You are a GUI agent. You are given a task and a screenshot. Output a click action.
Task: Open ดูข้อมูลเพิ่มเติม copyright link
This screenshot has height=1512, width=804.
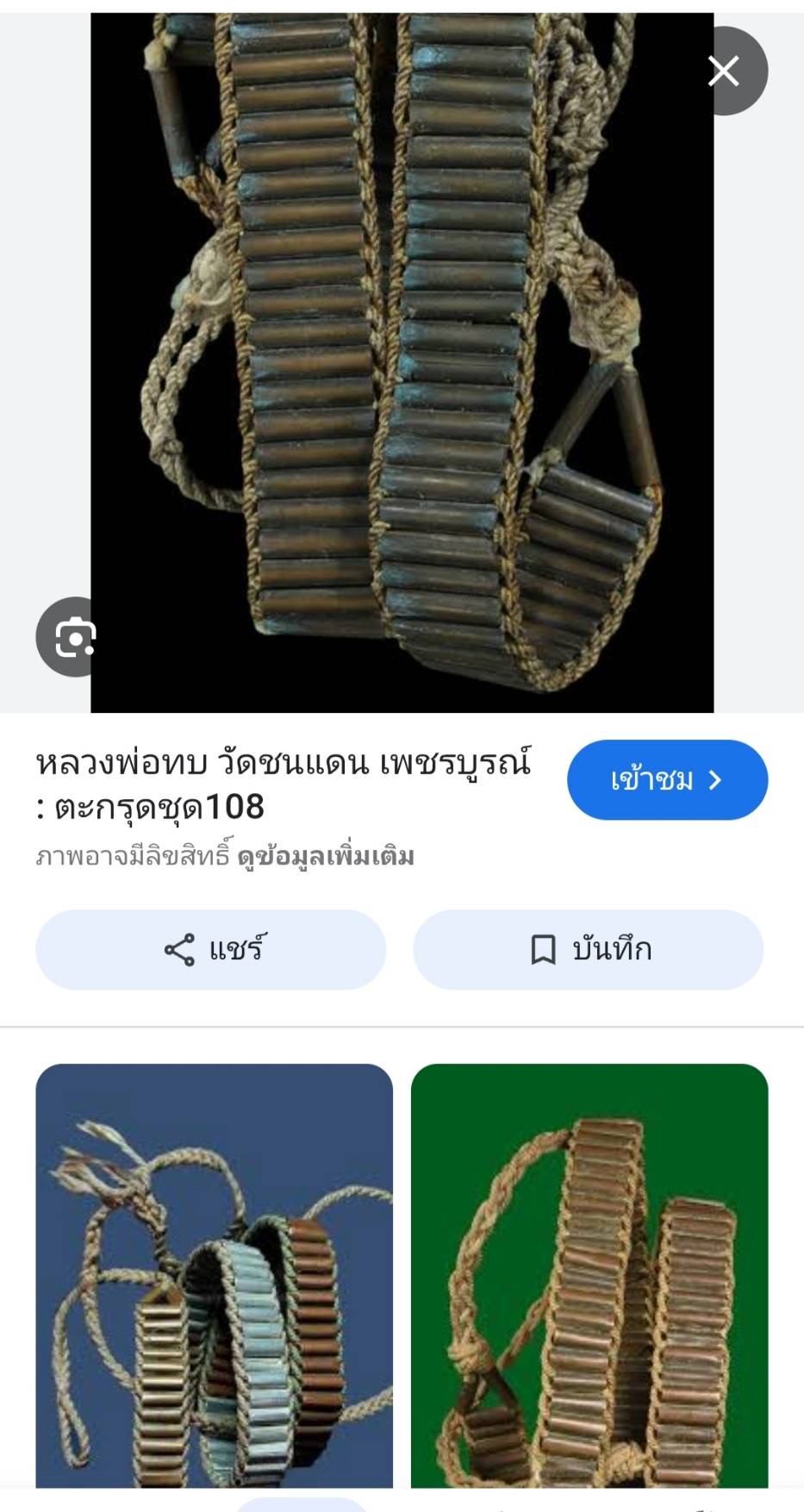click(x=326, y=857)
